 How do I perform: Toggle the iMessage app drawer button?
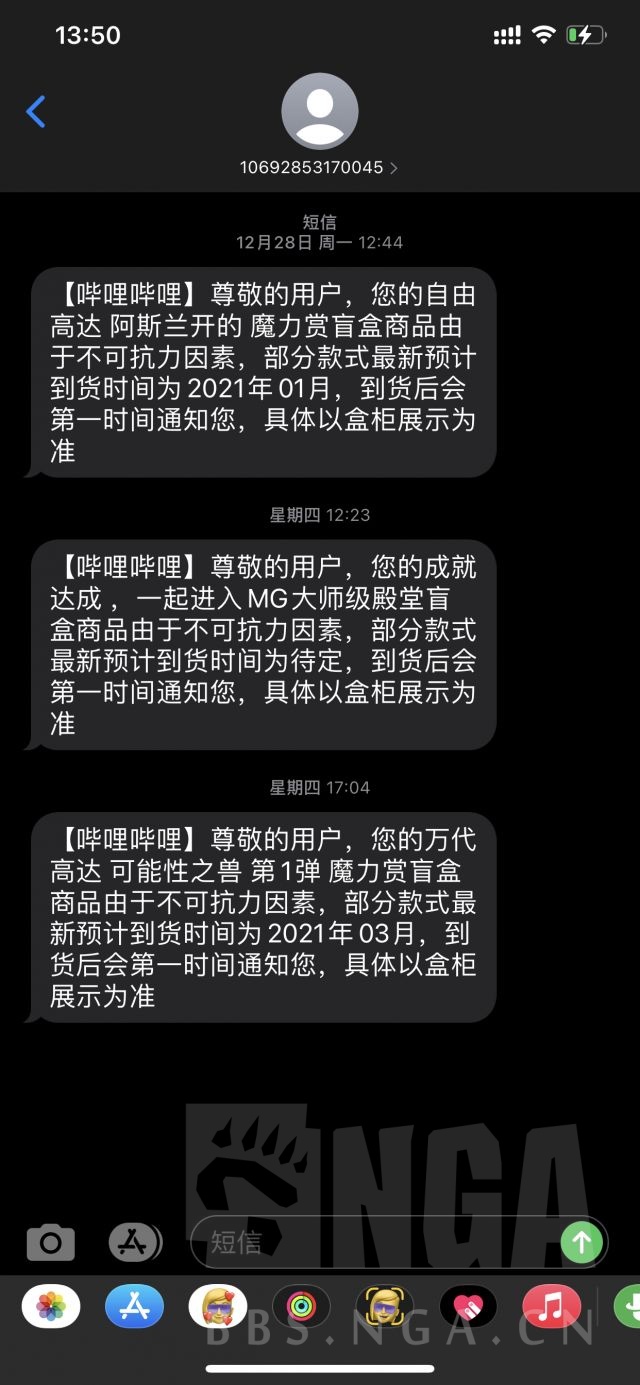point(135,1243)
